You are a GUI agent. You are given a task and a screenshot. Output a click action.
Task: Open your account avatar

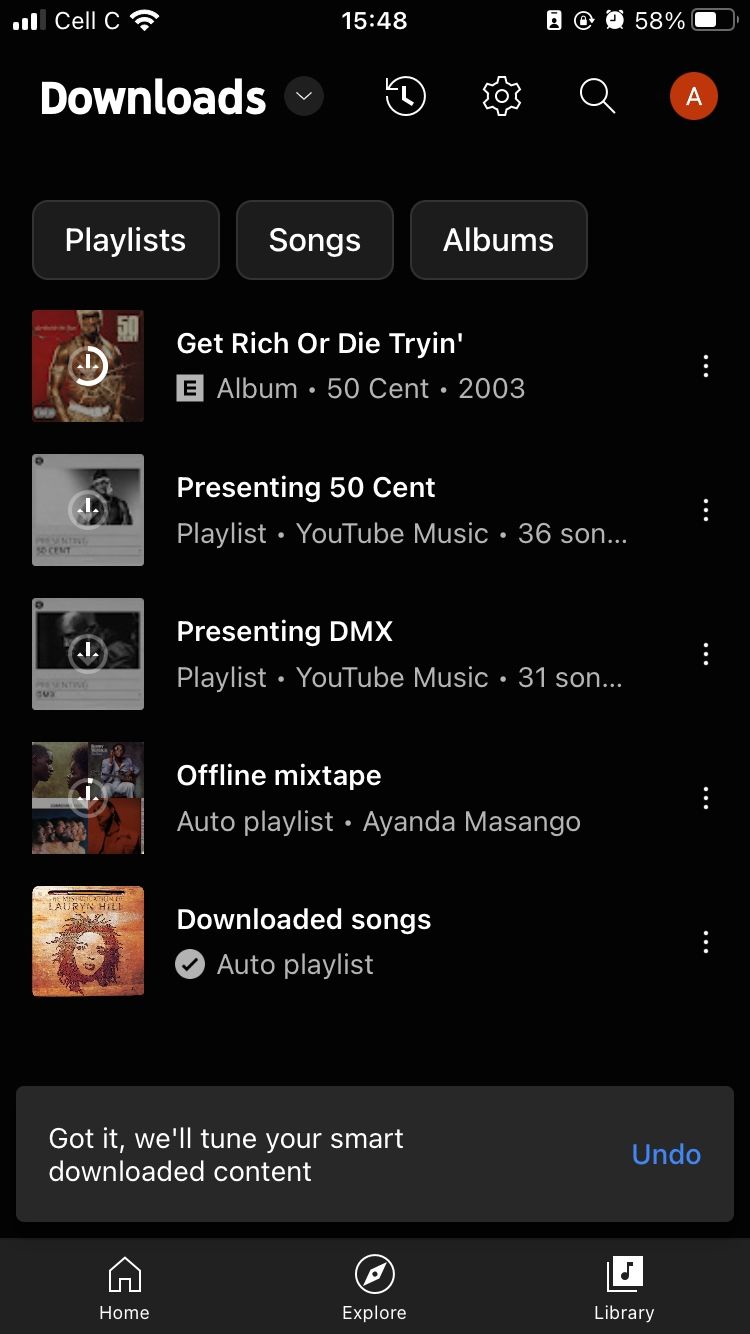(693, 96)
